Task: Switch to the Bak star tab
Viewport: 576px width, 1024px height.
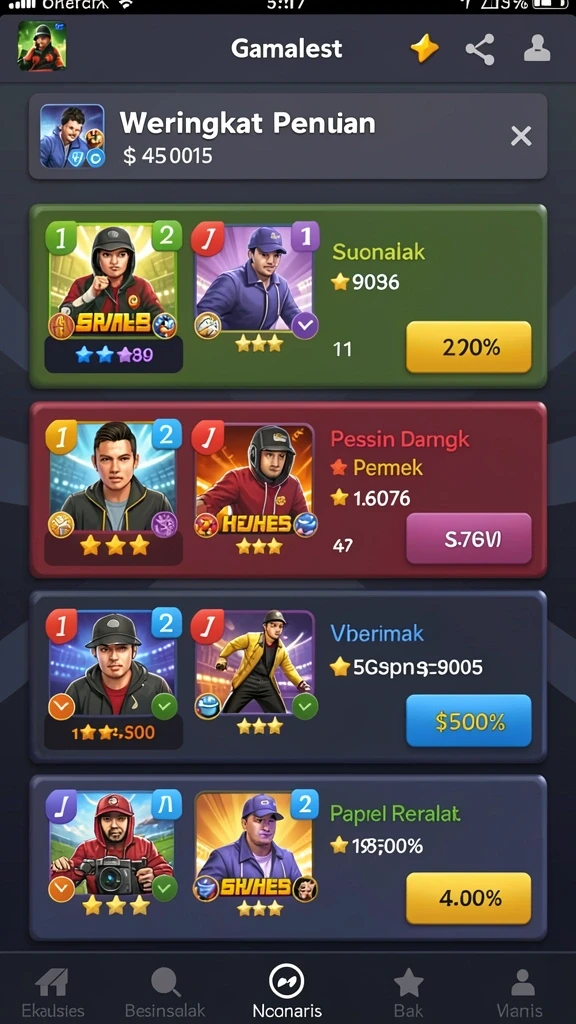Action: point(409,993)
